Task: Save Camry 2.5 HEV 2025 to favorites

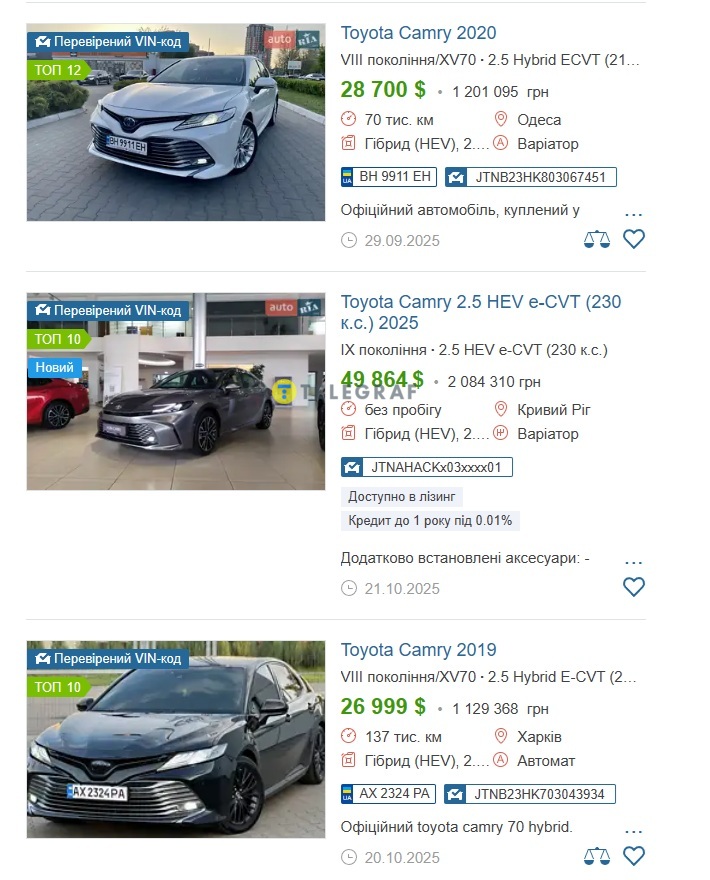Action: coord(634,587)
